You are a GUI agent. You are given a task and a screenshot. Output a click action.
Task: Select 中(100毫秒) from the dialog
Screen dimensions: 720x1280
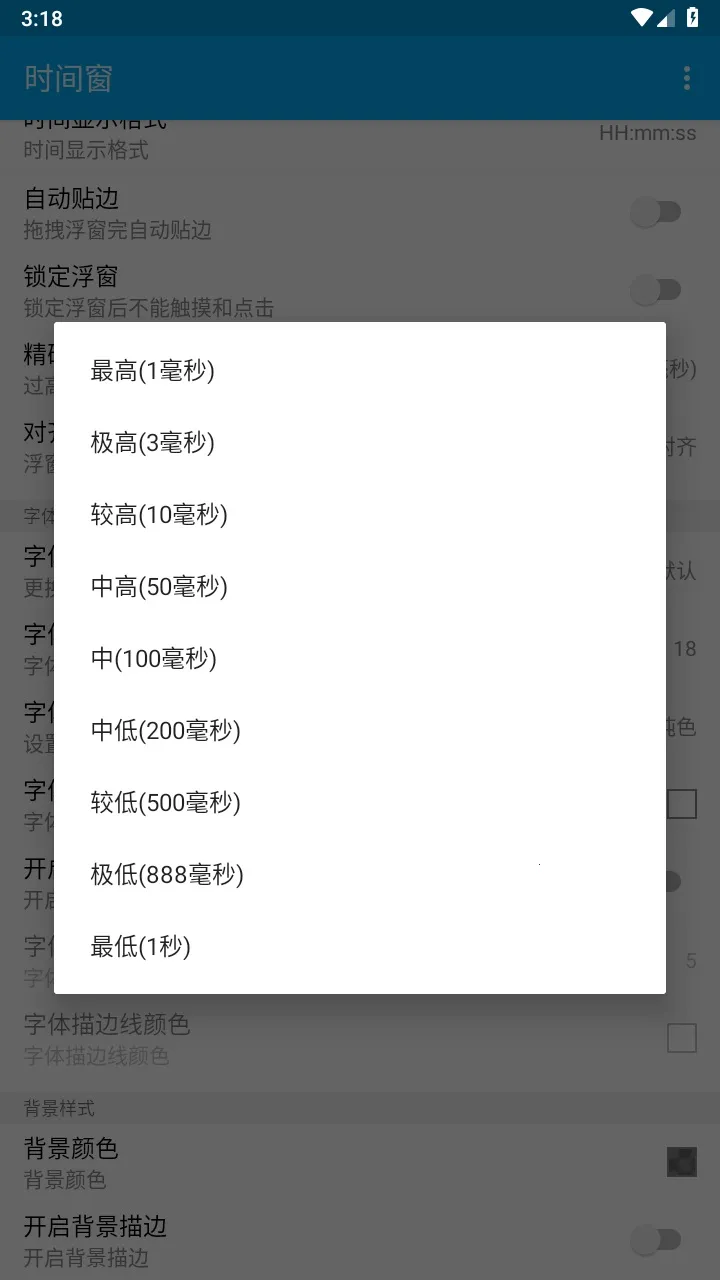(360, 659)
